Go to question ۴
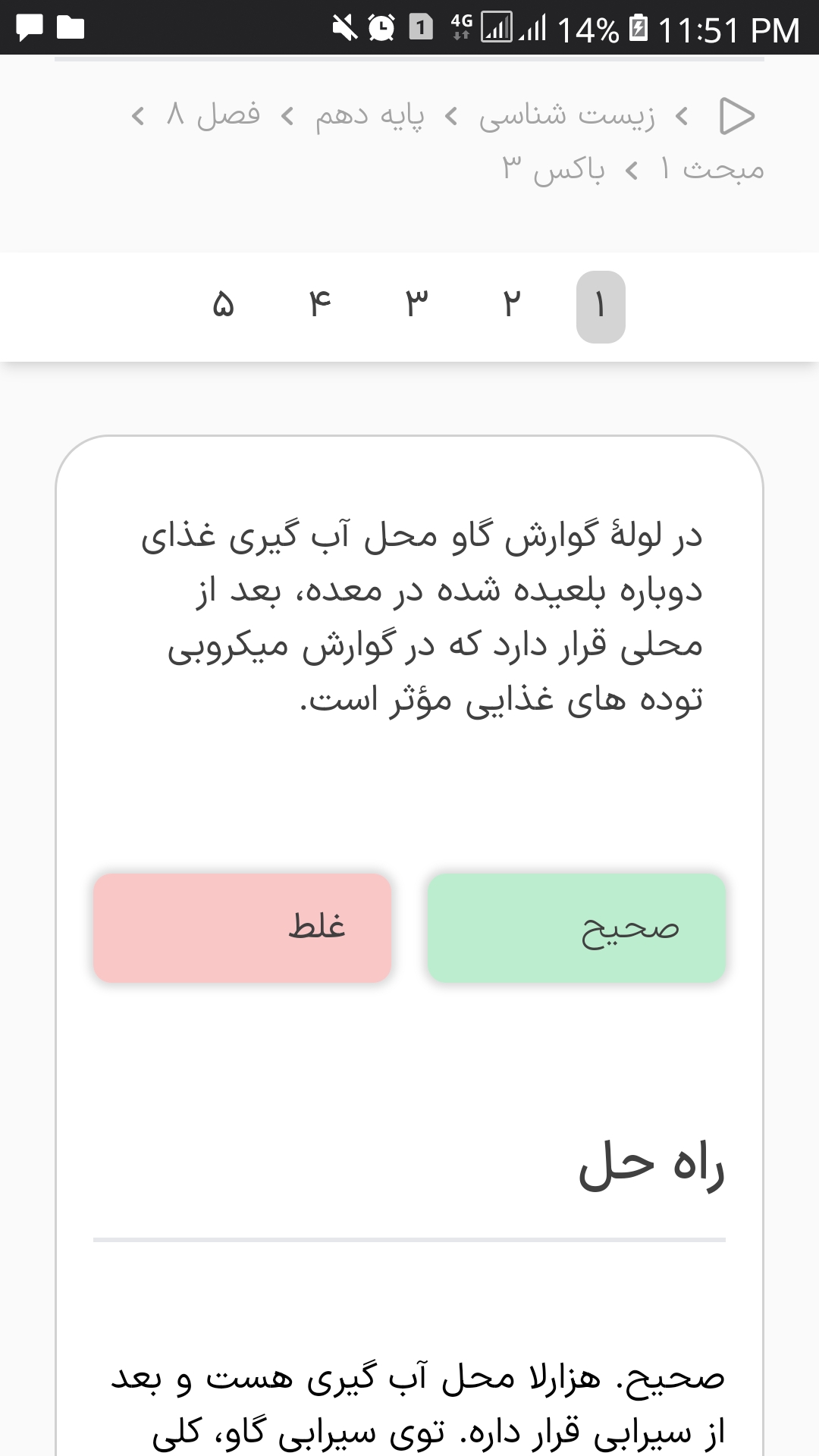819x1456 pixels. point(320,306)
